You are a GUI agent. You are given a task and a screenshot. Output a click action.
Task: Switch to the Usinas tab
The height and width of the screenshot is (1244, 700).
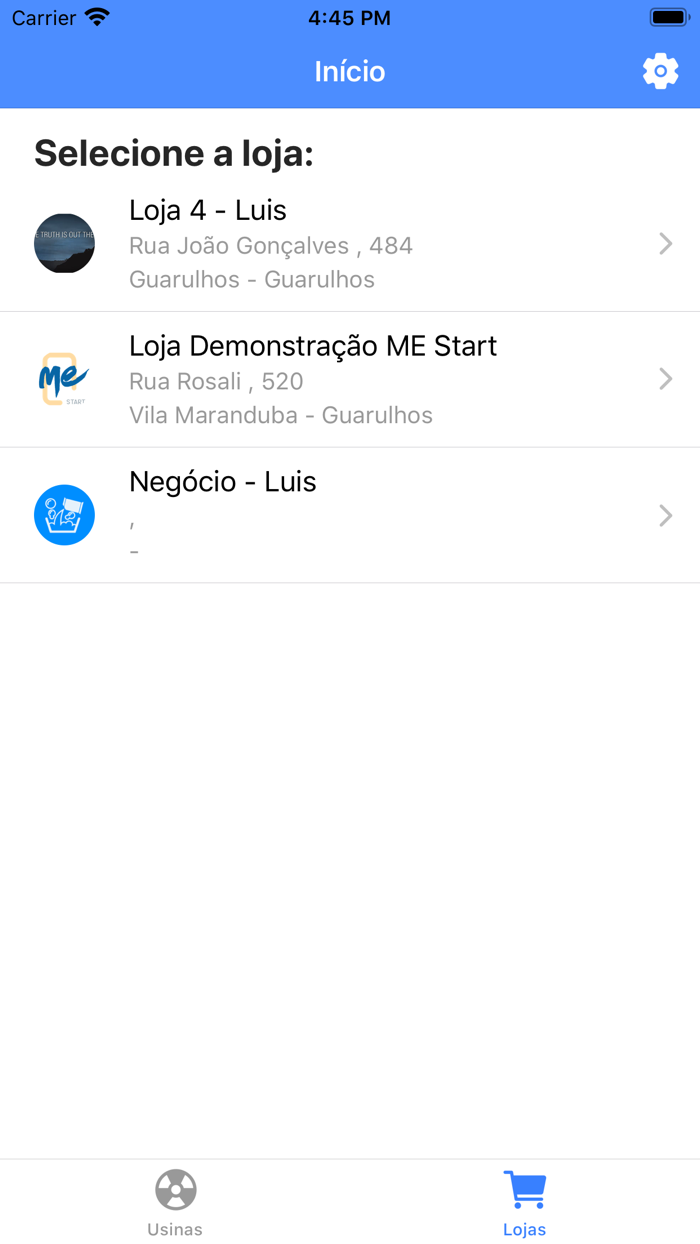click(x=175, y=1203)
